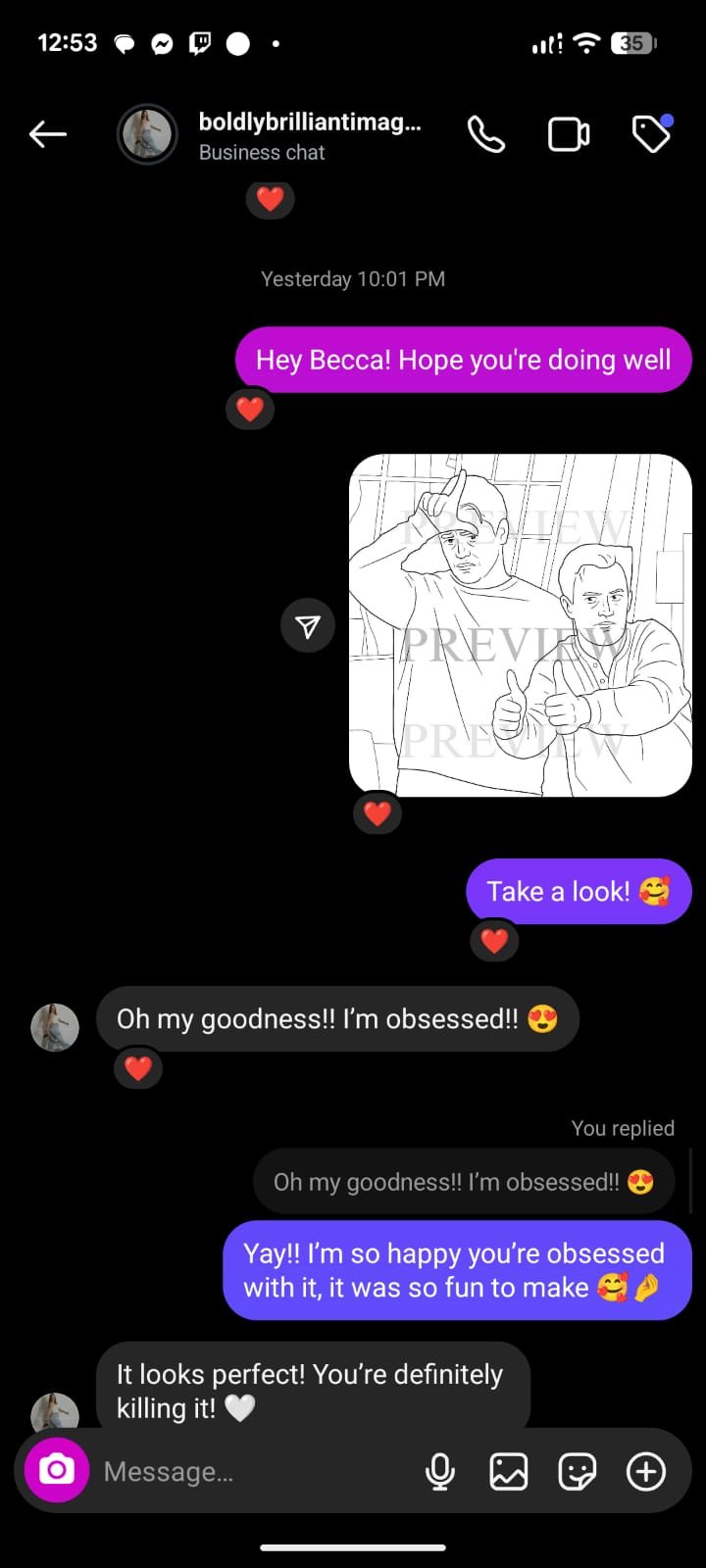Open the tag icon beside the video call
The image size is (706, 1568).
pos(652,133)
